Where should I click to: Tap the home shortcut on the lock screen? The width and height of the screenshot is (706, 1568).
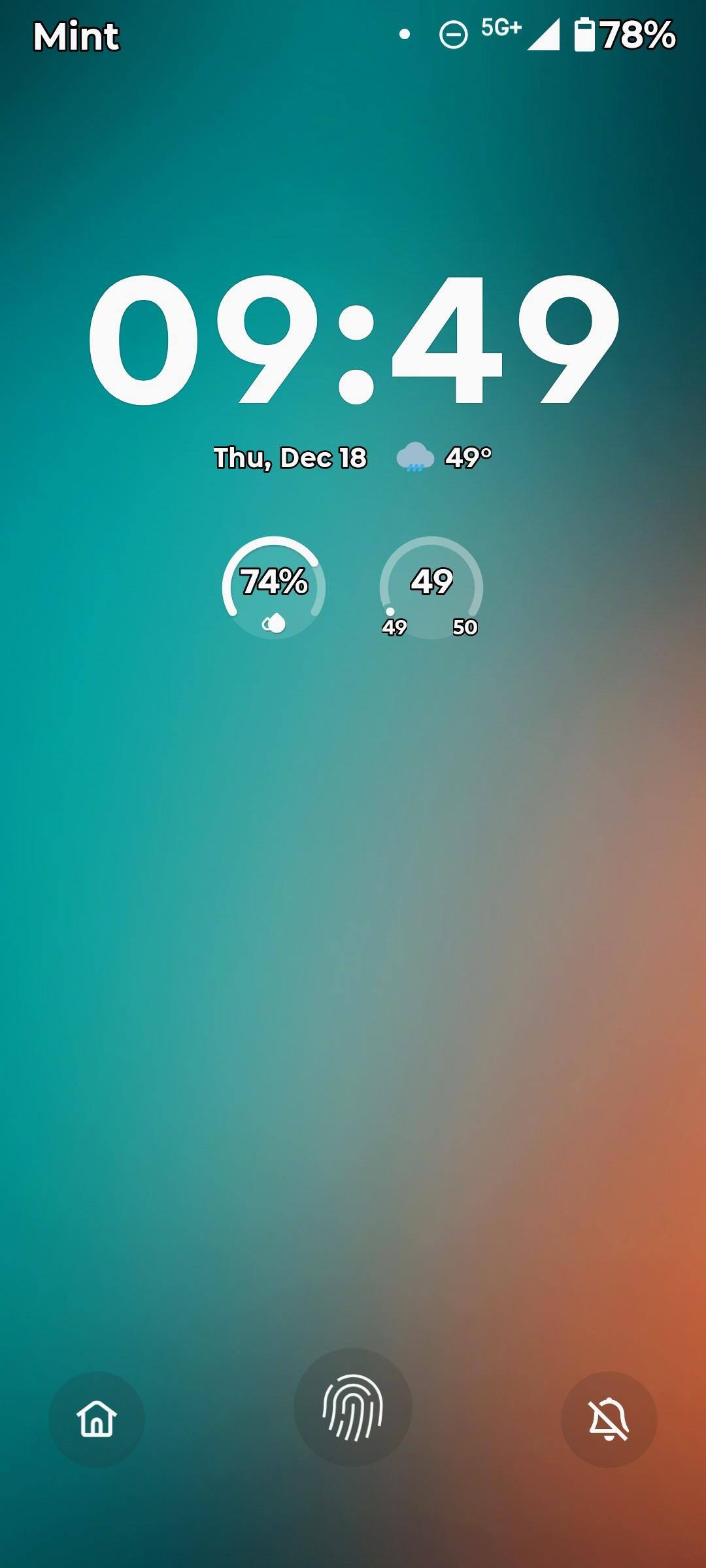tap(97, 1419)
